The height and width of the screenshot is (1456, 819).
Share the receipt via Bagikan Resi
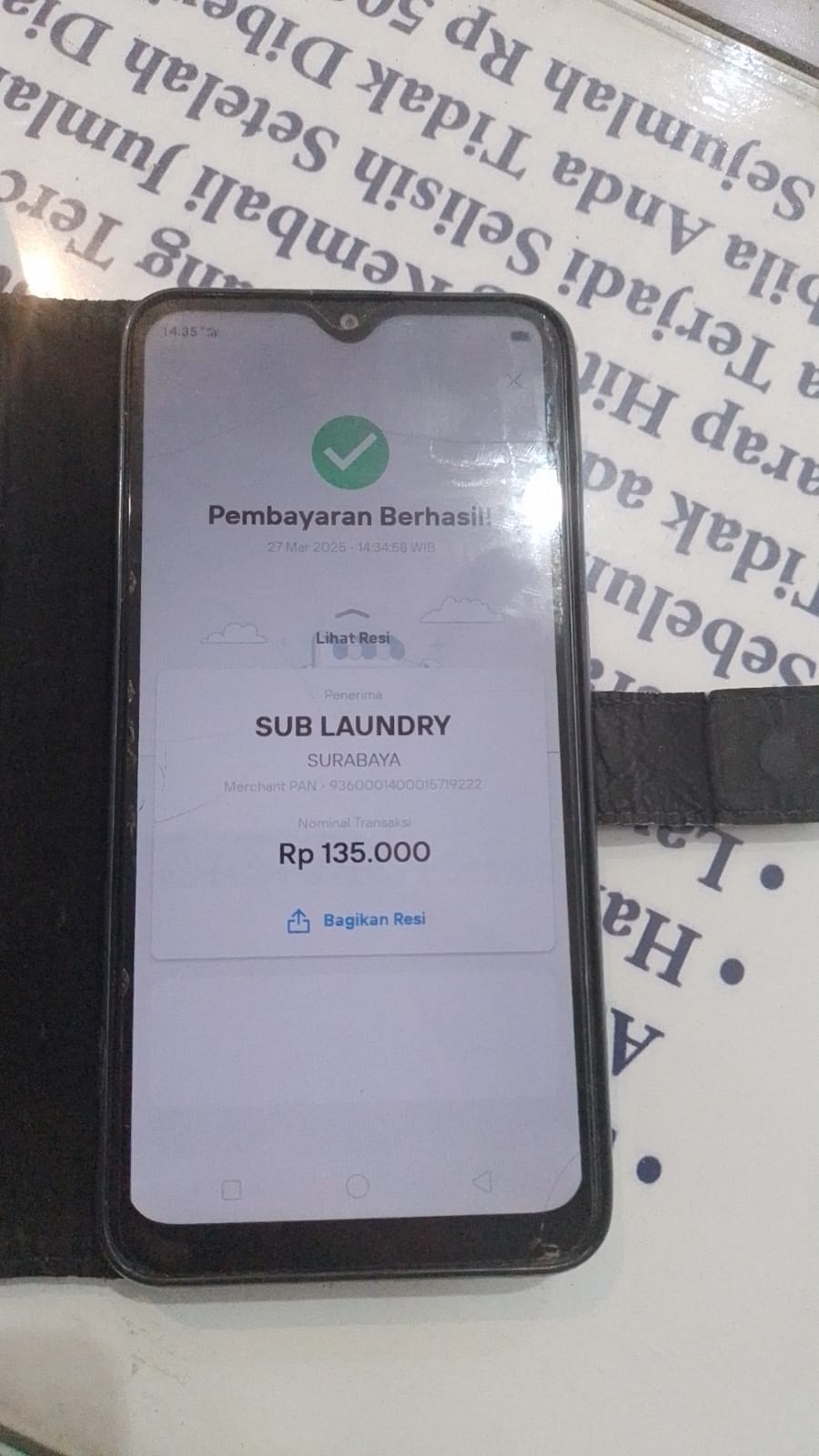pos(357,920)
